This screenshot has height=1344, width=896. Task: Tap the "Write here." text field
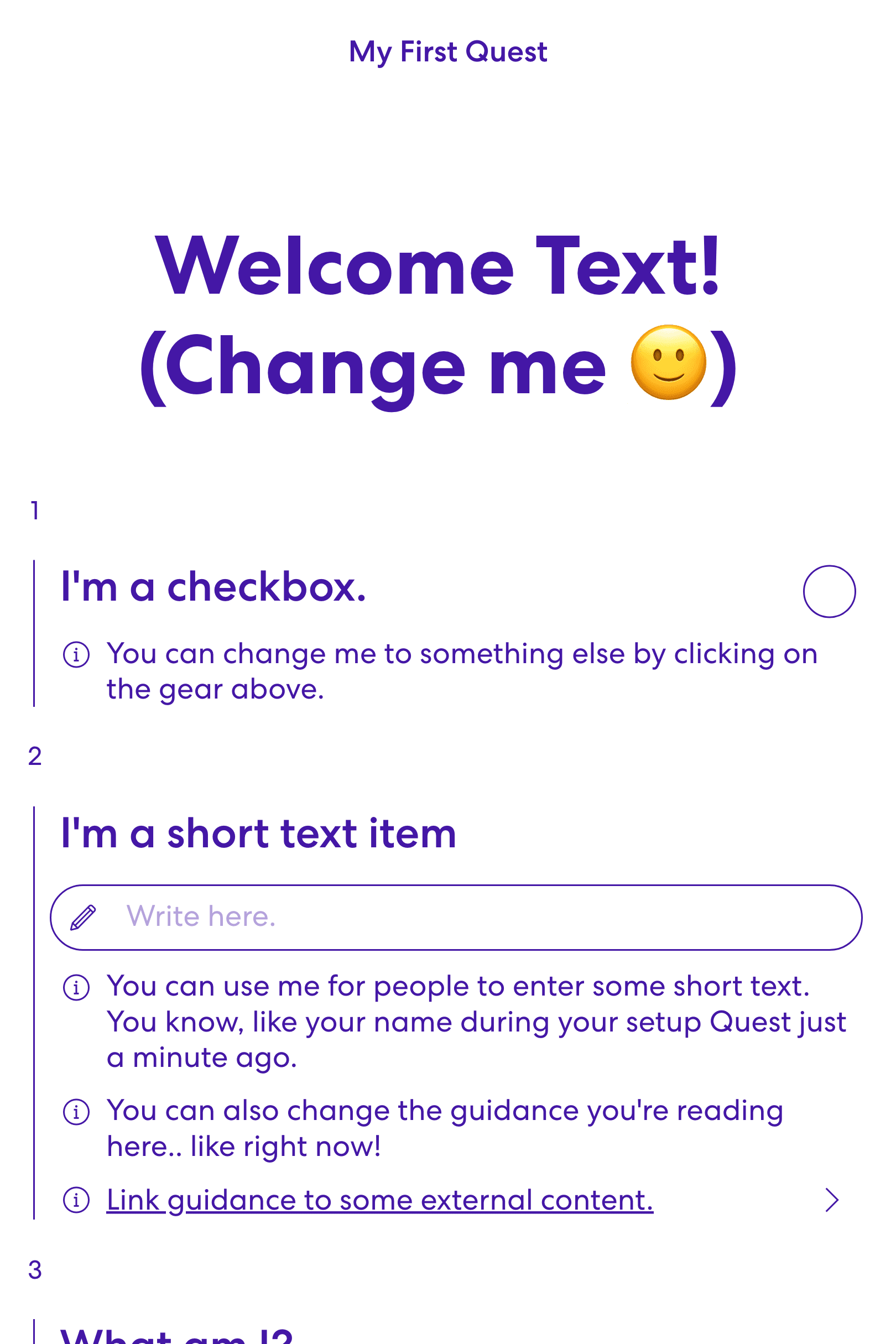(456, 917)
